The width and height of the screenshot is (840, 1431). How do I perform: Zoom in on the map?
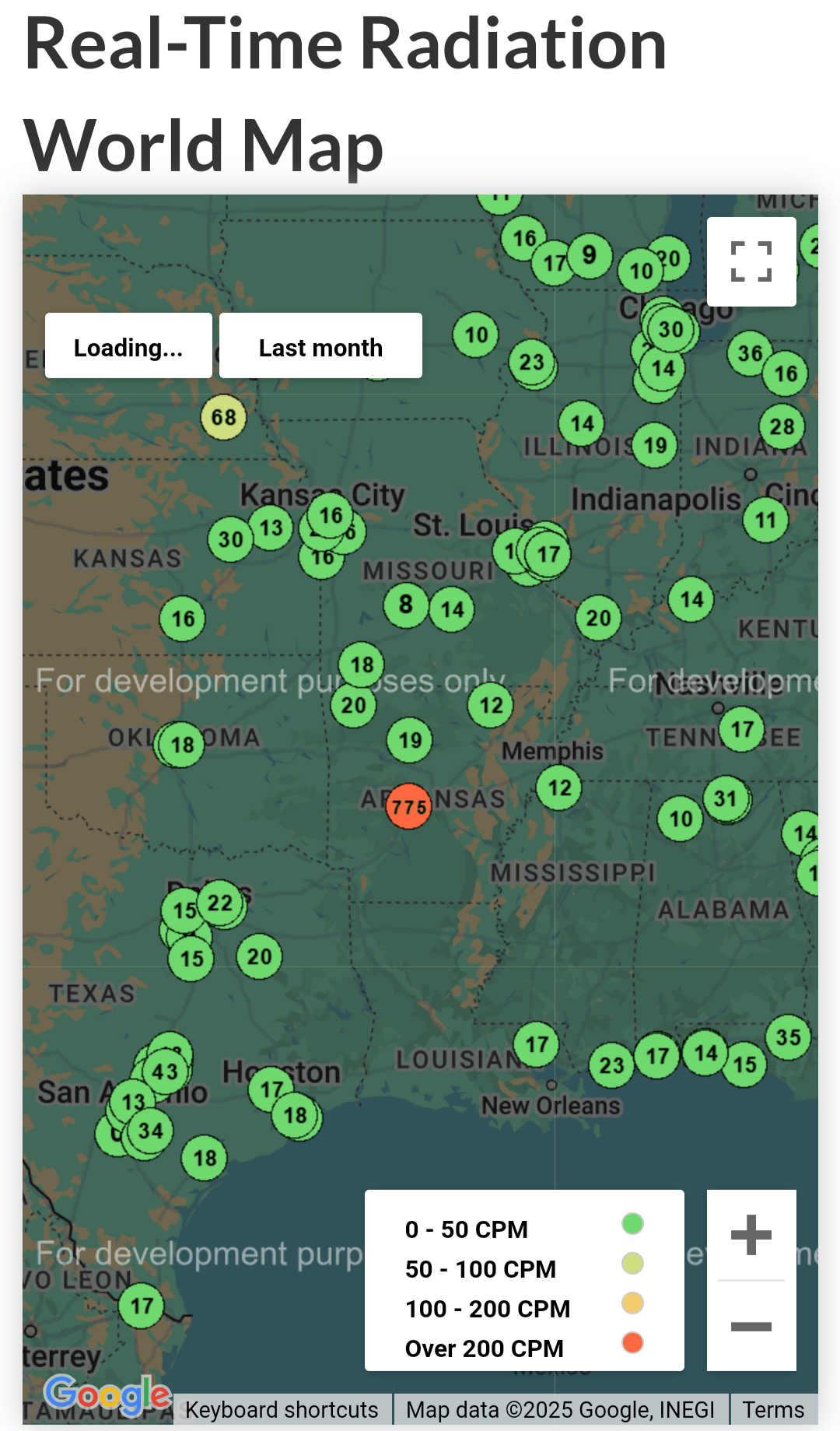(751, 1235)
